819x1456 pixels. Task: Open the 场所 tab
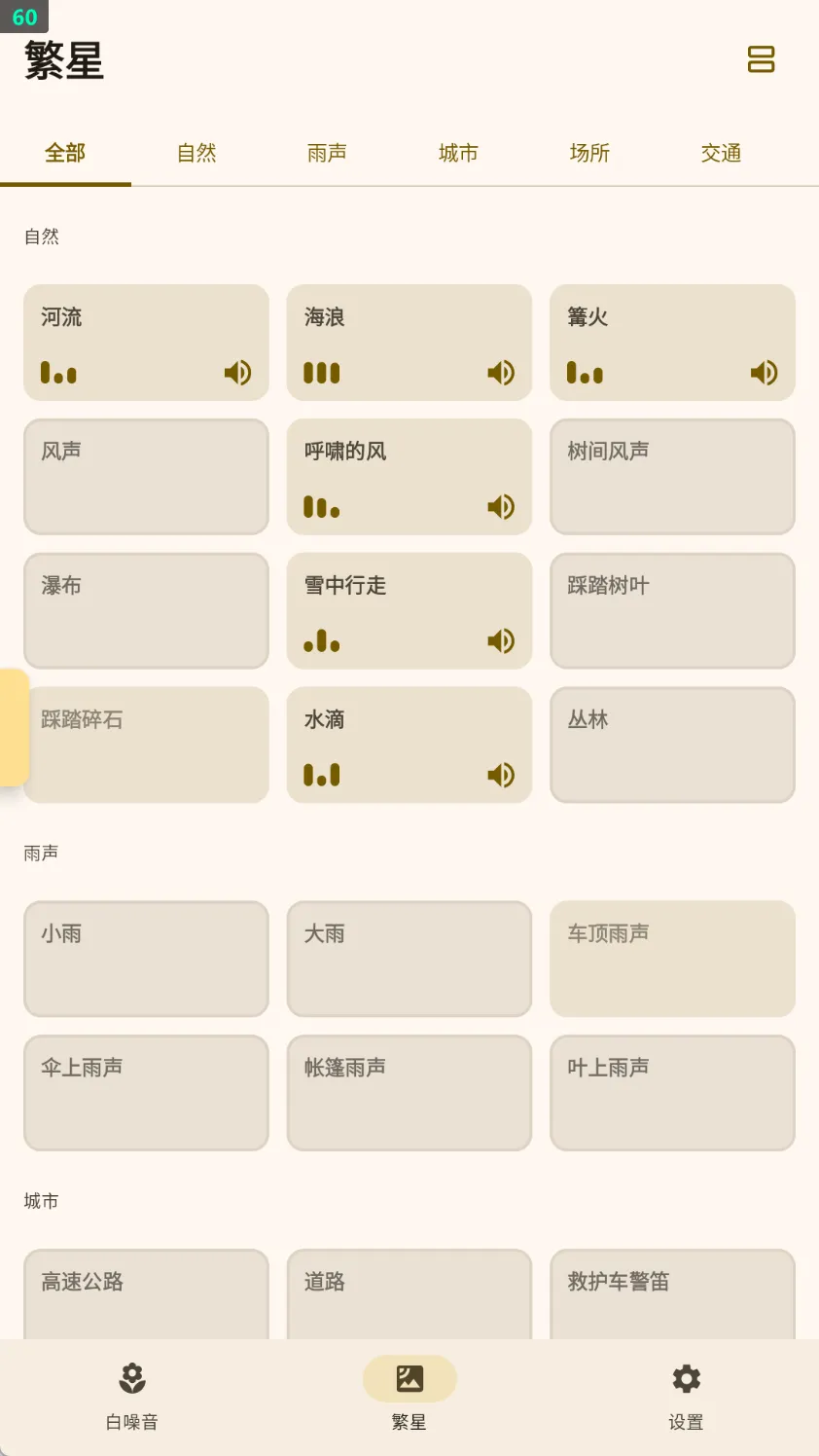coord(589,153)
